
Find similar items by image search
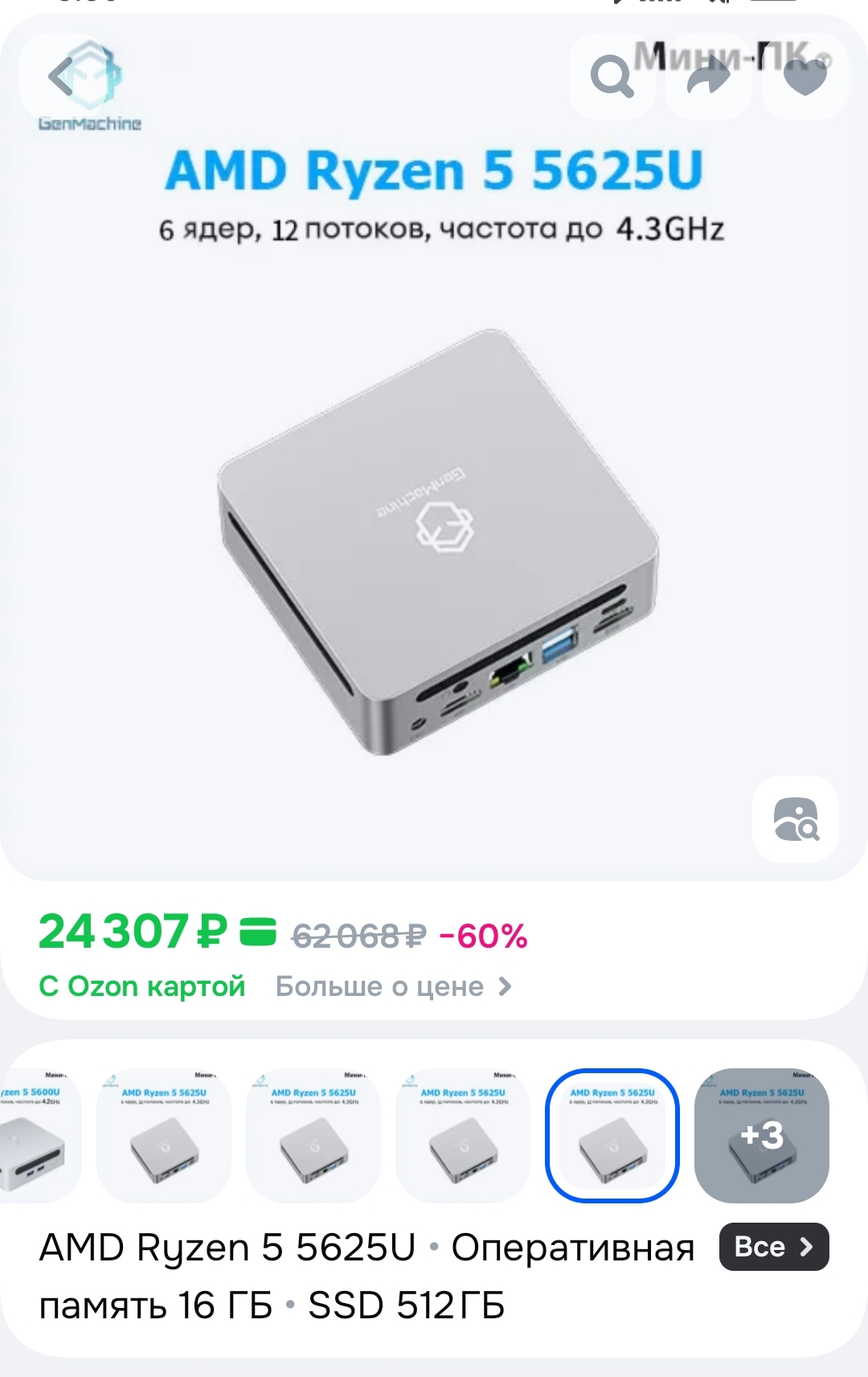(x=796, y=819)
